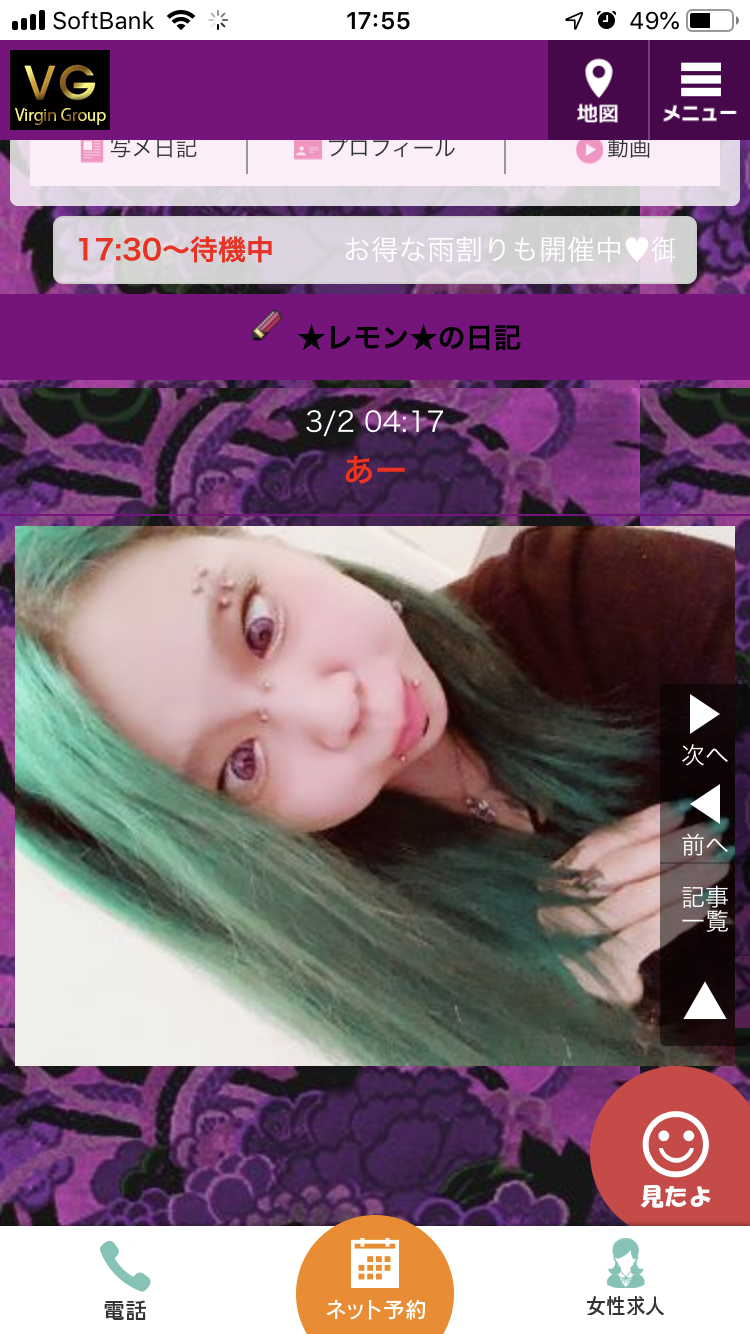Image resolution: width=750 pixels, height=1334 pixels.
Task: Switch to the 写メ日記 tab
Action: pyautogui.click(x=140, y=150)
